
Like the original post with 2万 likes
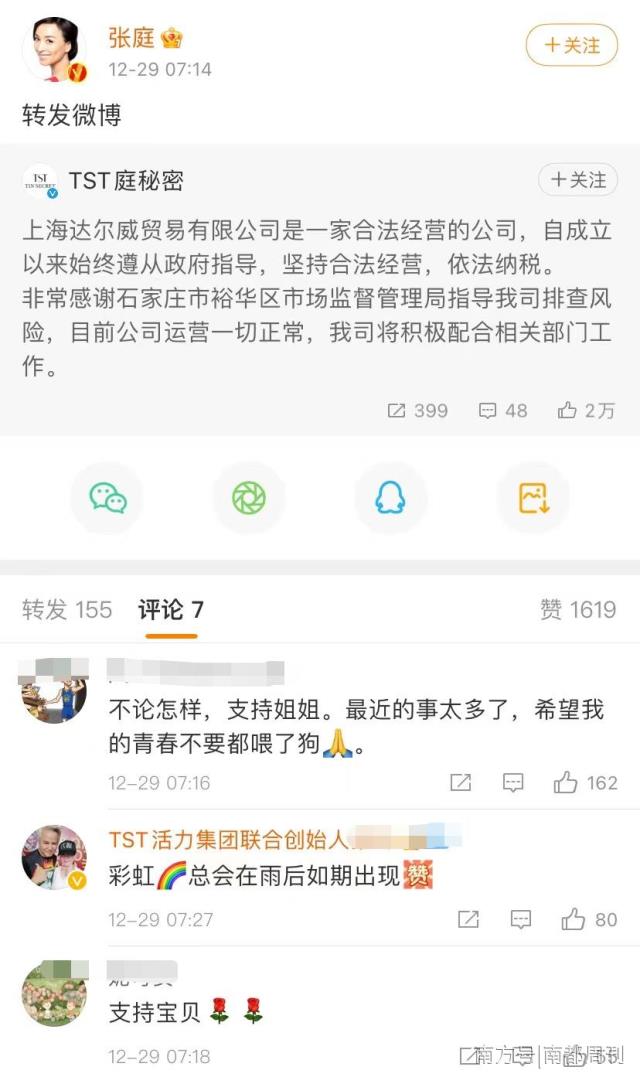pos(586,410)
